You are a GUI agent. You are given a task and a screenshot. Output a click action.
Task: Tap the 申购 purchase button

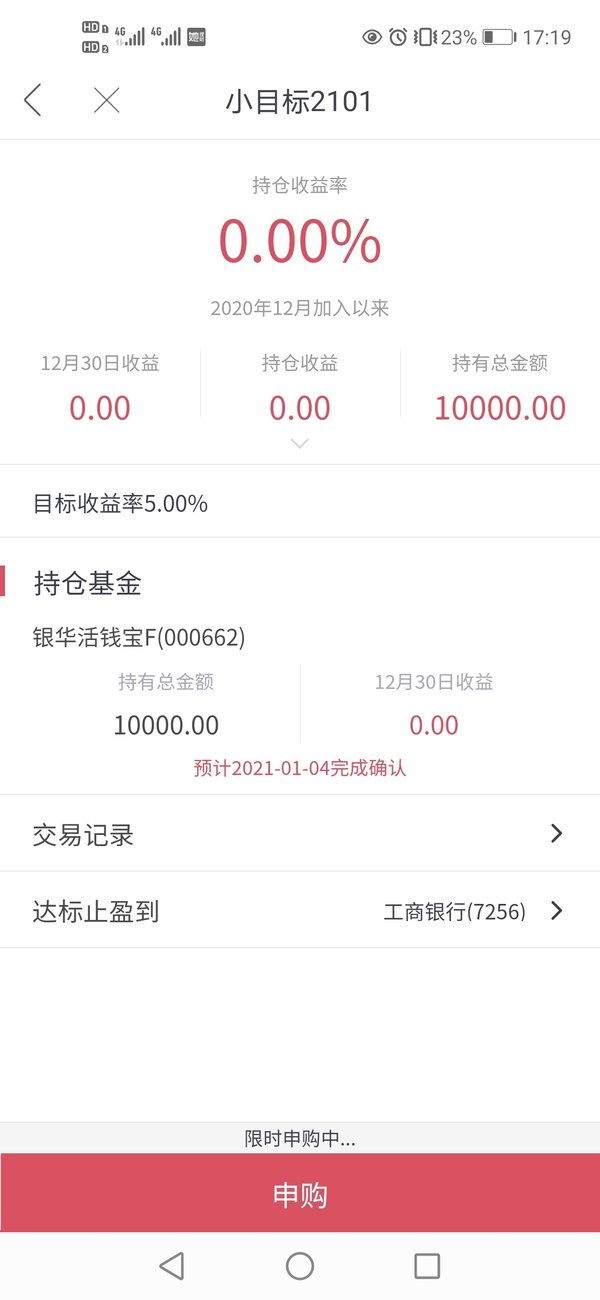[300, 1193]
